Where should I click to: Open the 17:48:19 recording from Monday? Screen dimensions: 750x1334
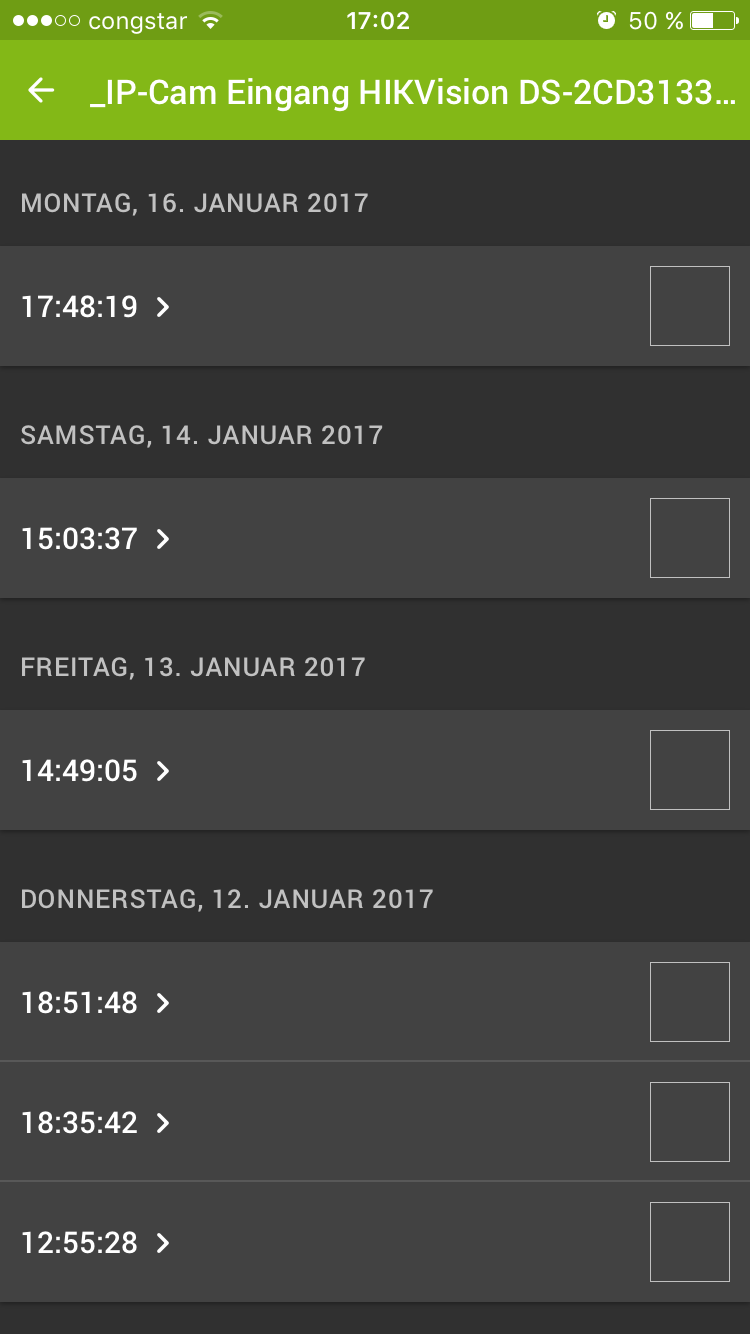tap(96, 307)
